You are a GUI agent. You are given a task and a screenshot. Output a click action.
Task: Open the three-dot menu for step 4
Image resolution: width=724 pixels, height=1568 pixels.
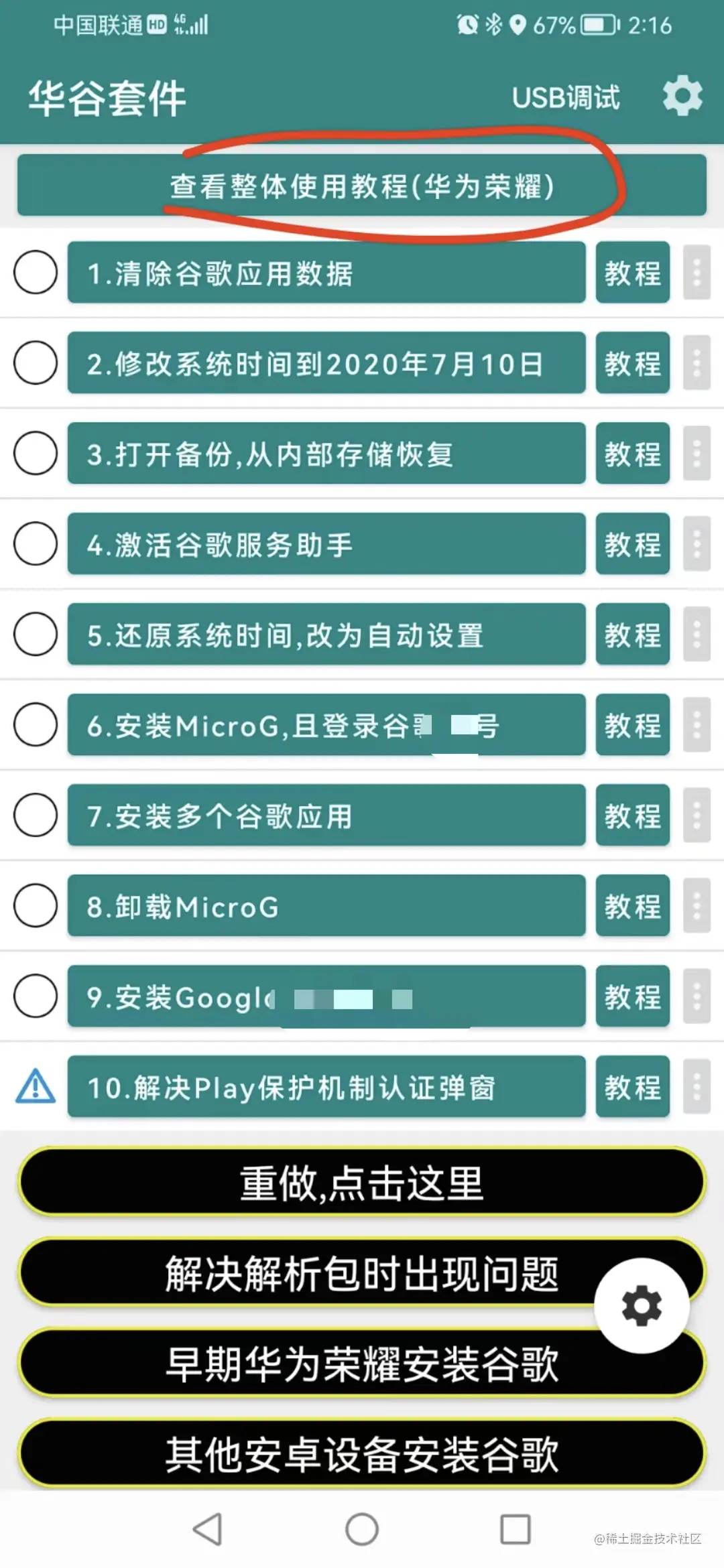[697, 544]
